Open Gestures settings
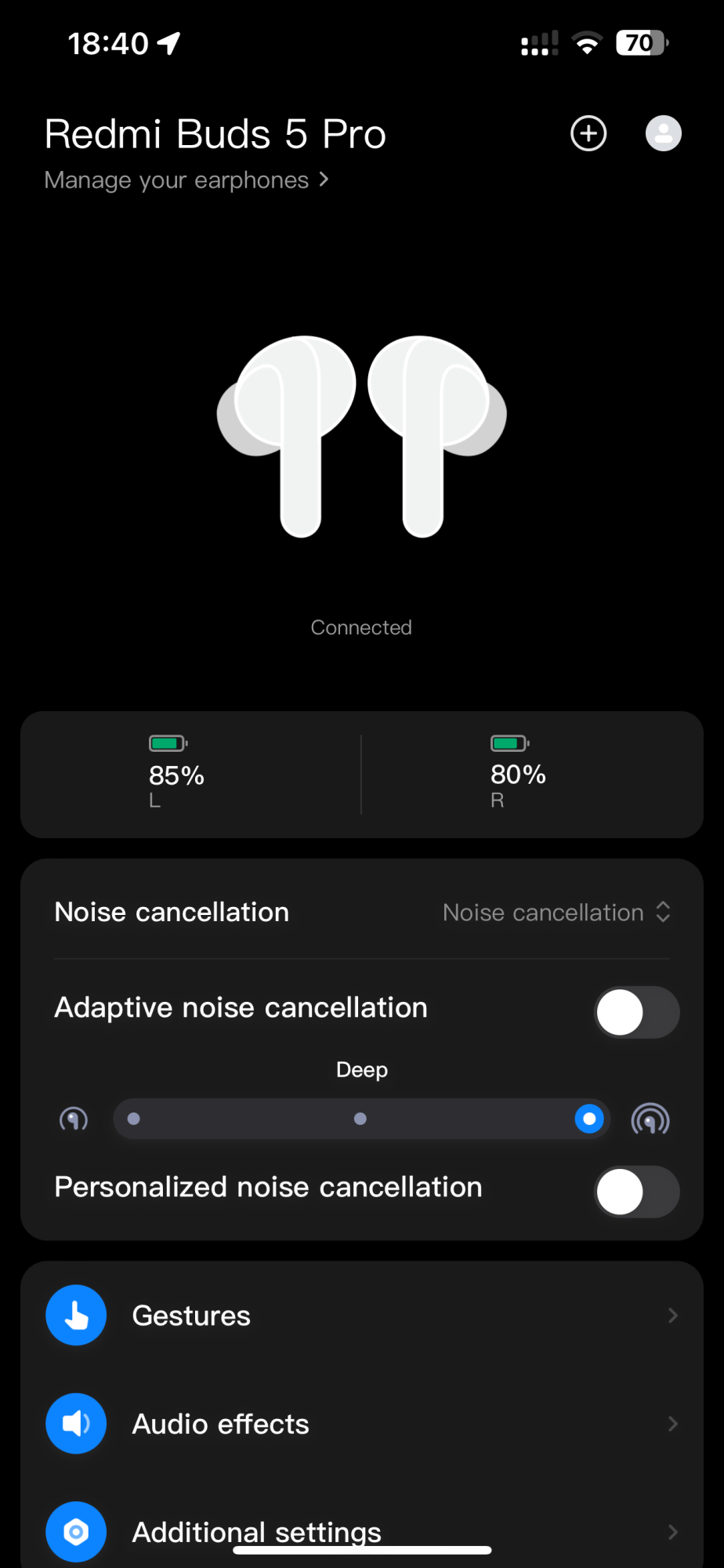 [x=360, y=1316]
